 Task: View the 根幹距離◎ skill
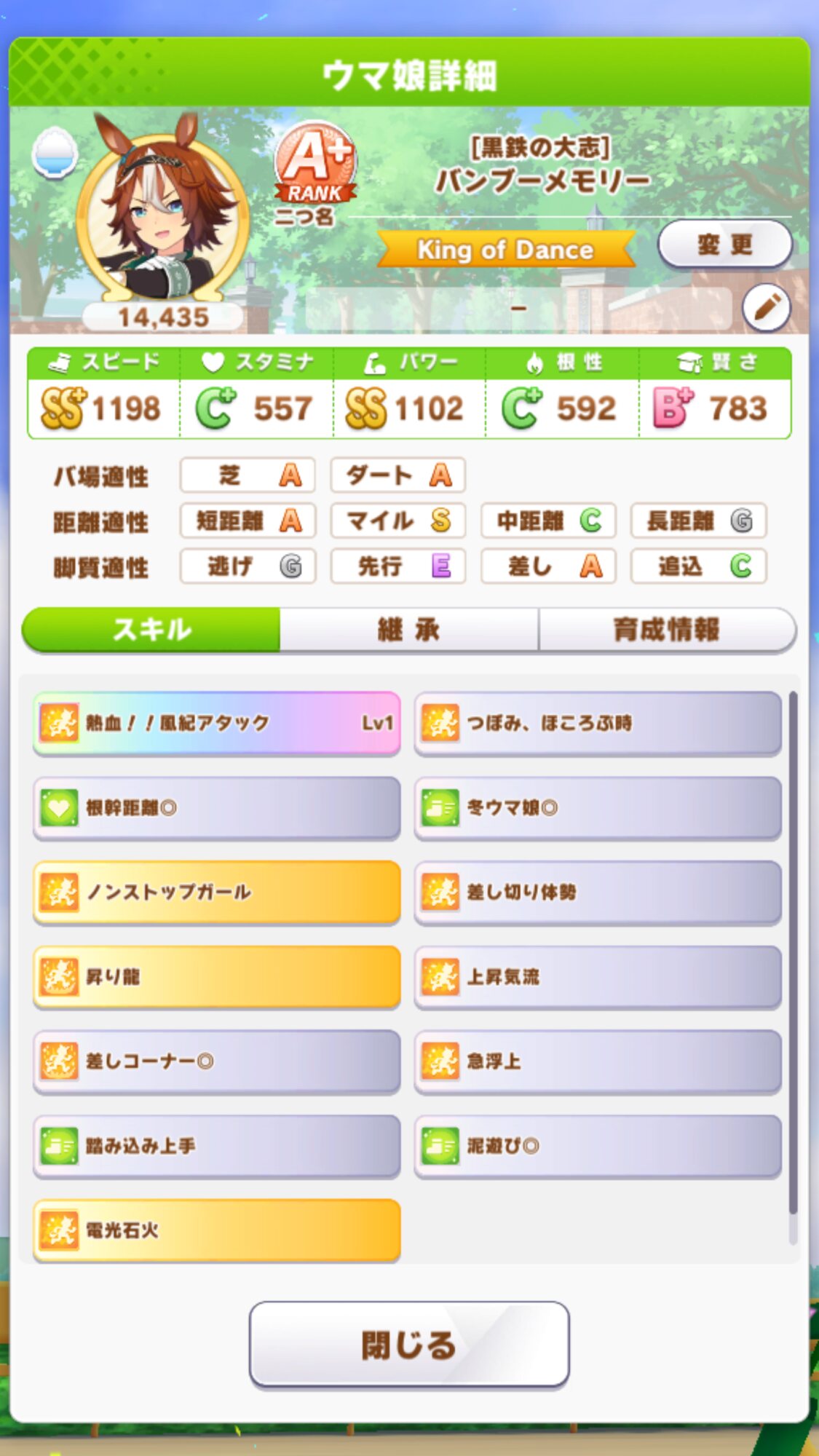[x=216, y=807]
